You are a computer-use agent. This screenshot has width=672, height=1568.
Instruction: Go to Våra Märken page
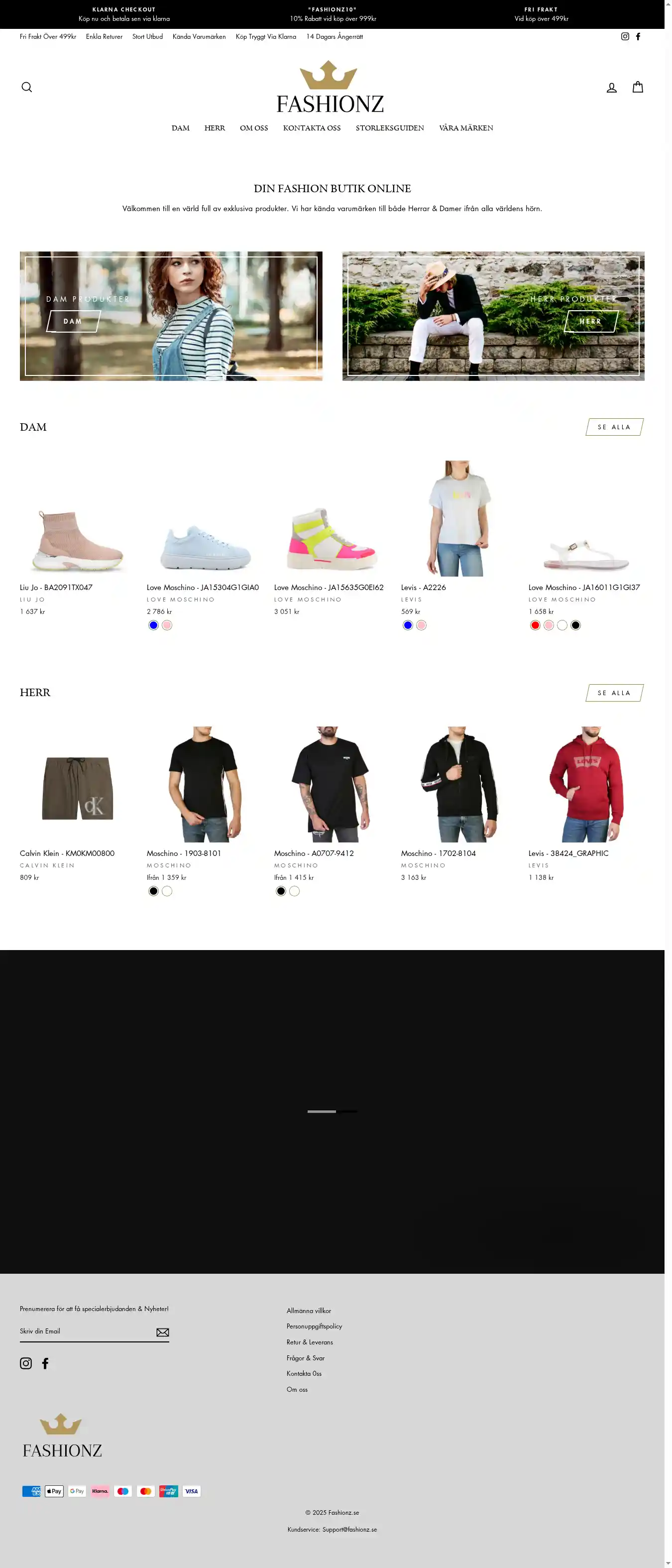(465, 128)
